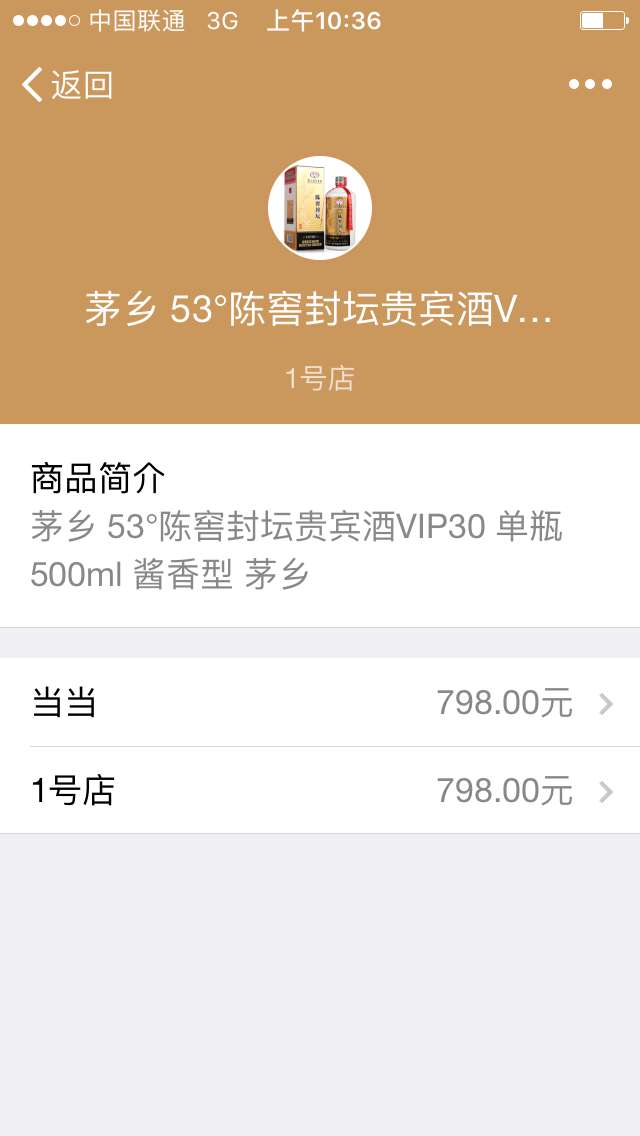The height and width of the screenshot is (1136, 640).
Task: Open the three-dot more options menu
Action: [590, 85]
